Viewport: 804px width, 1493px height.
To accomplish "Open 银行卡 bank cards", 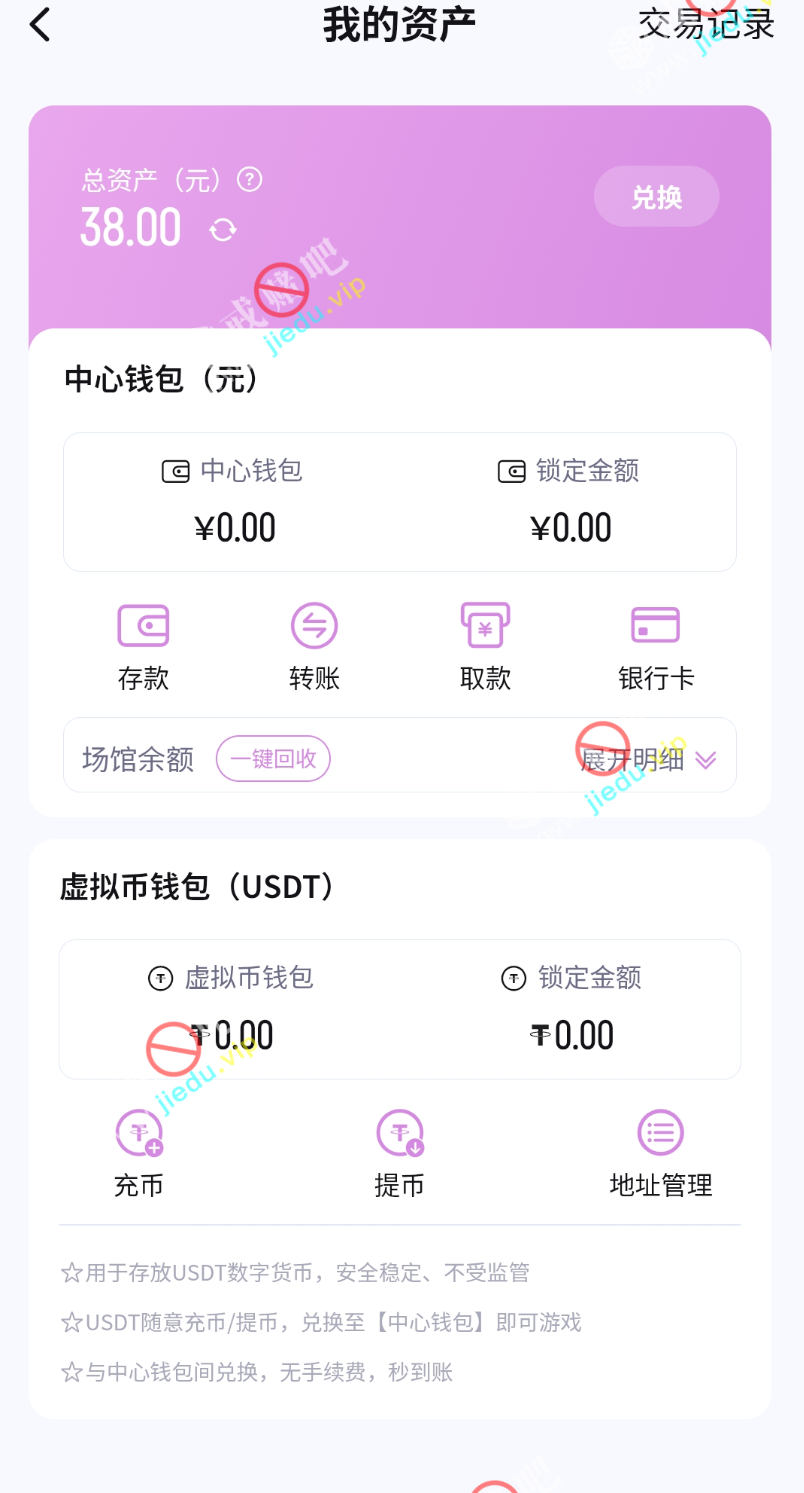I will point(656,648).
